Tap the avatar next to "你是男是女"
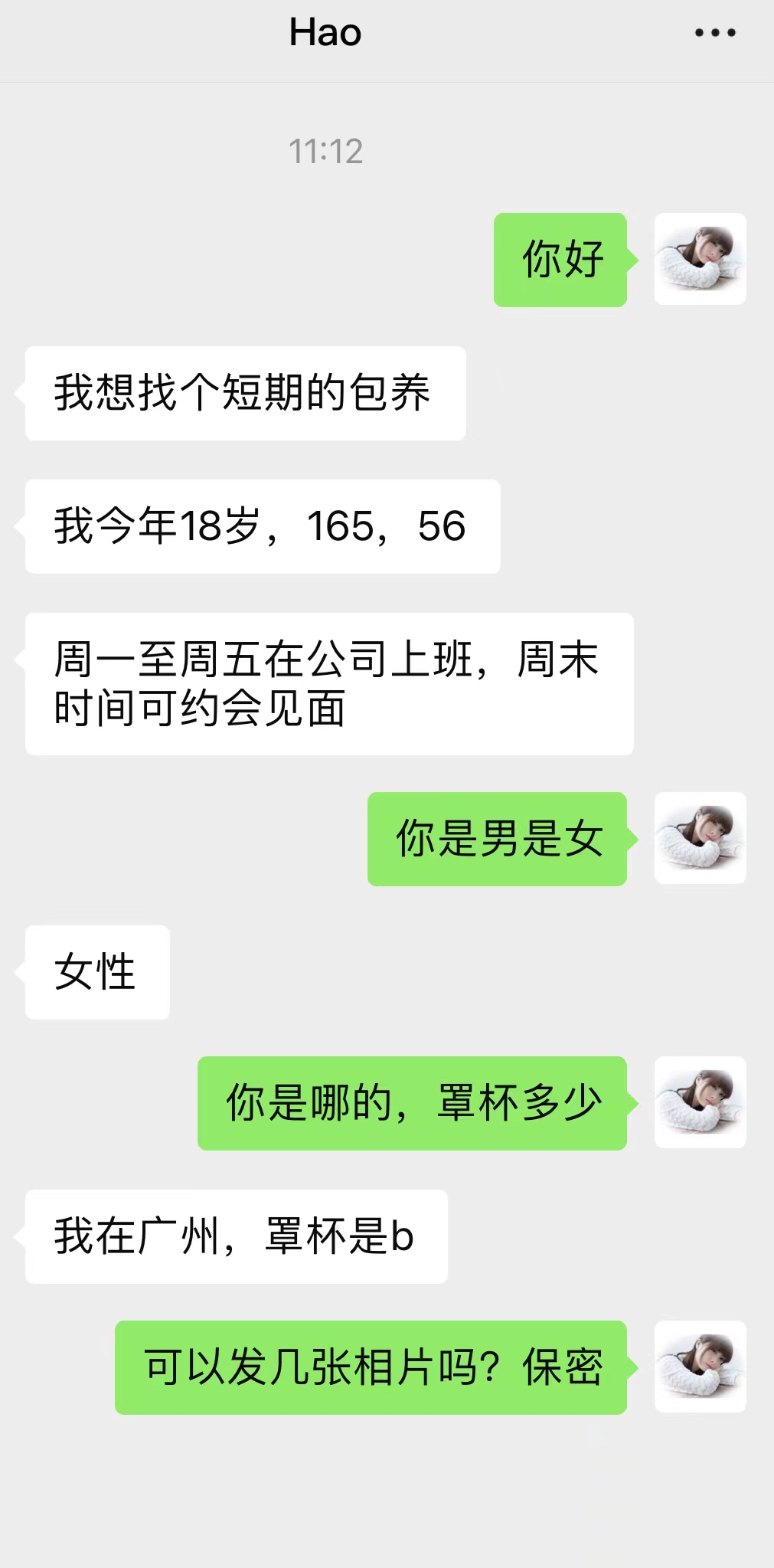 [x=700, y=838]
